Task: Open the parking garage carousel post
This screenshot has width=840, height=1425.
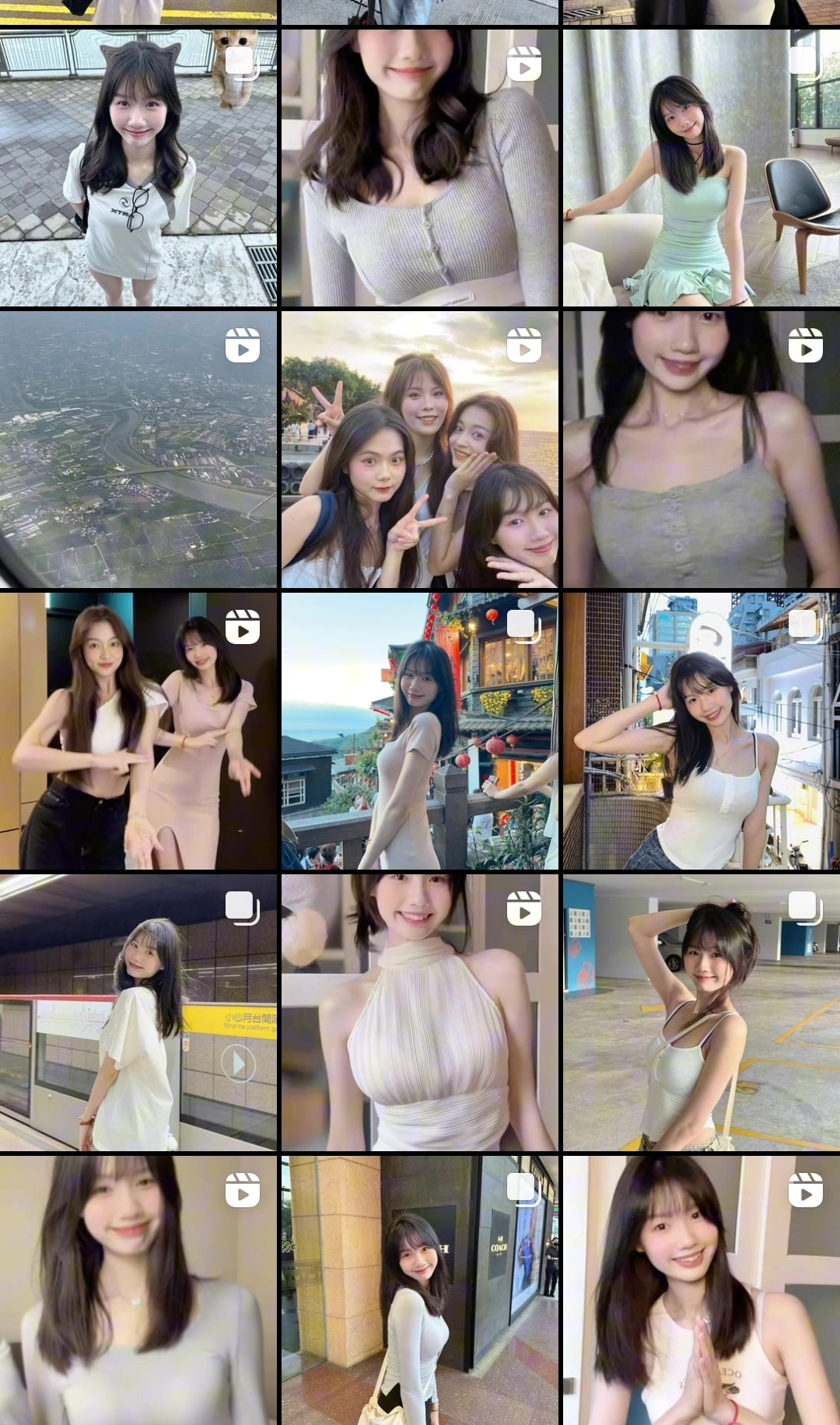Action: pos(702,1012)
